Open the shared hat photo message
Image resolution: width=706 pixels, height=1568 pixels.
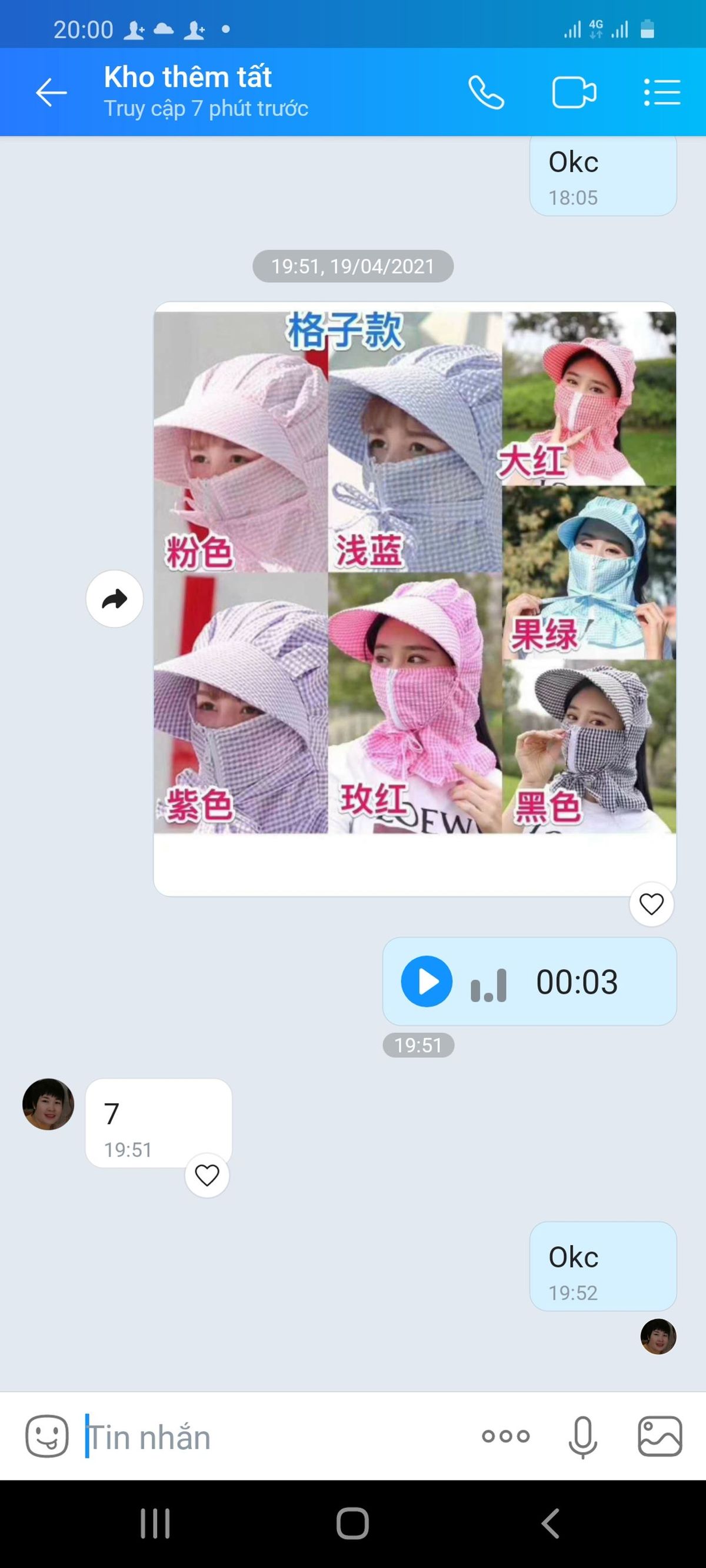414,572
